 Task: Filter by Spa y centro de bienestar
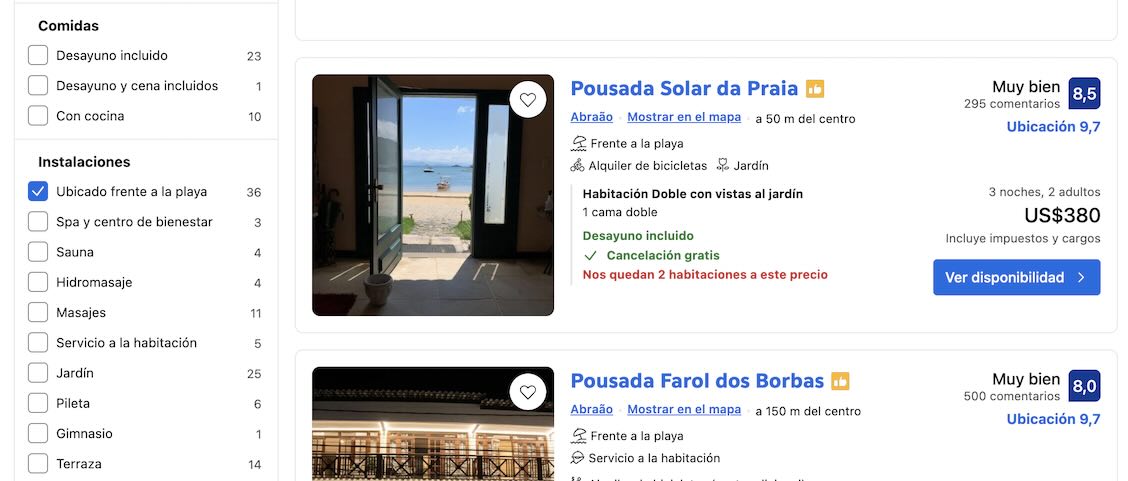(38, 222)
